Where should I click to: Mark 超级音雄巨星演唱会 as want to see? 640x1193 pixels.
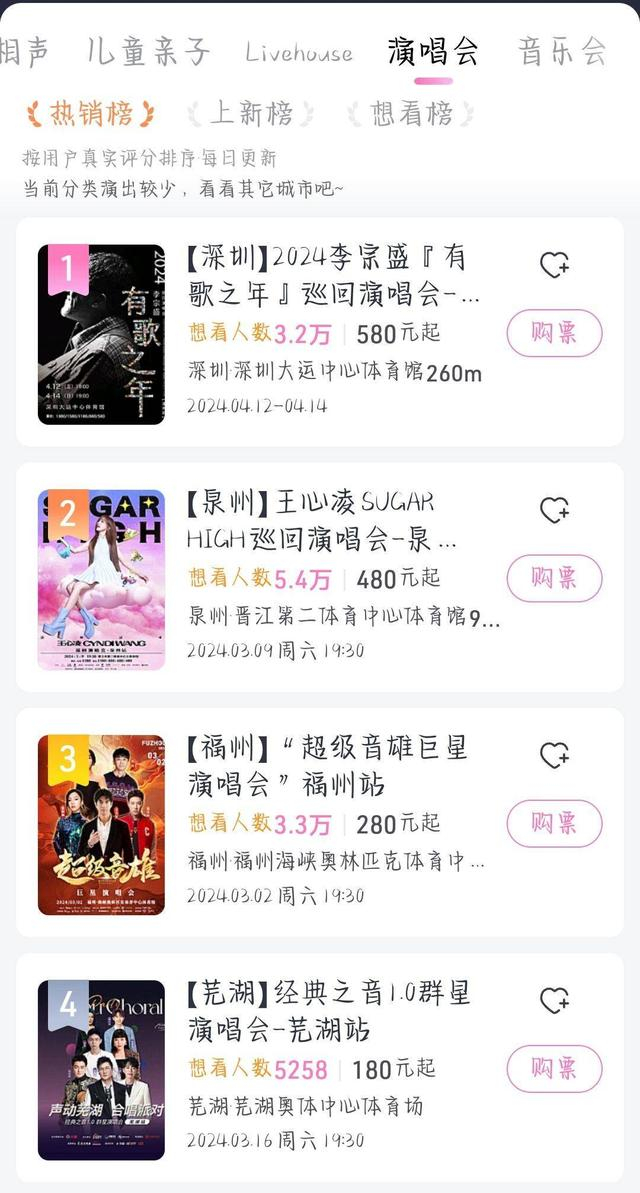pos(554,755)
